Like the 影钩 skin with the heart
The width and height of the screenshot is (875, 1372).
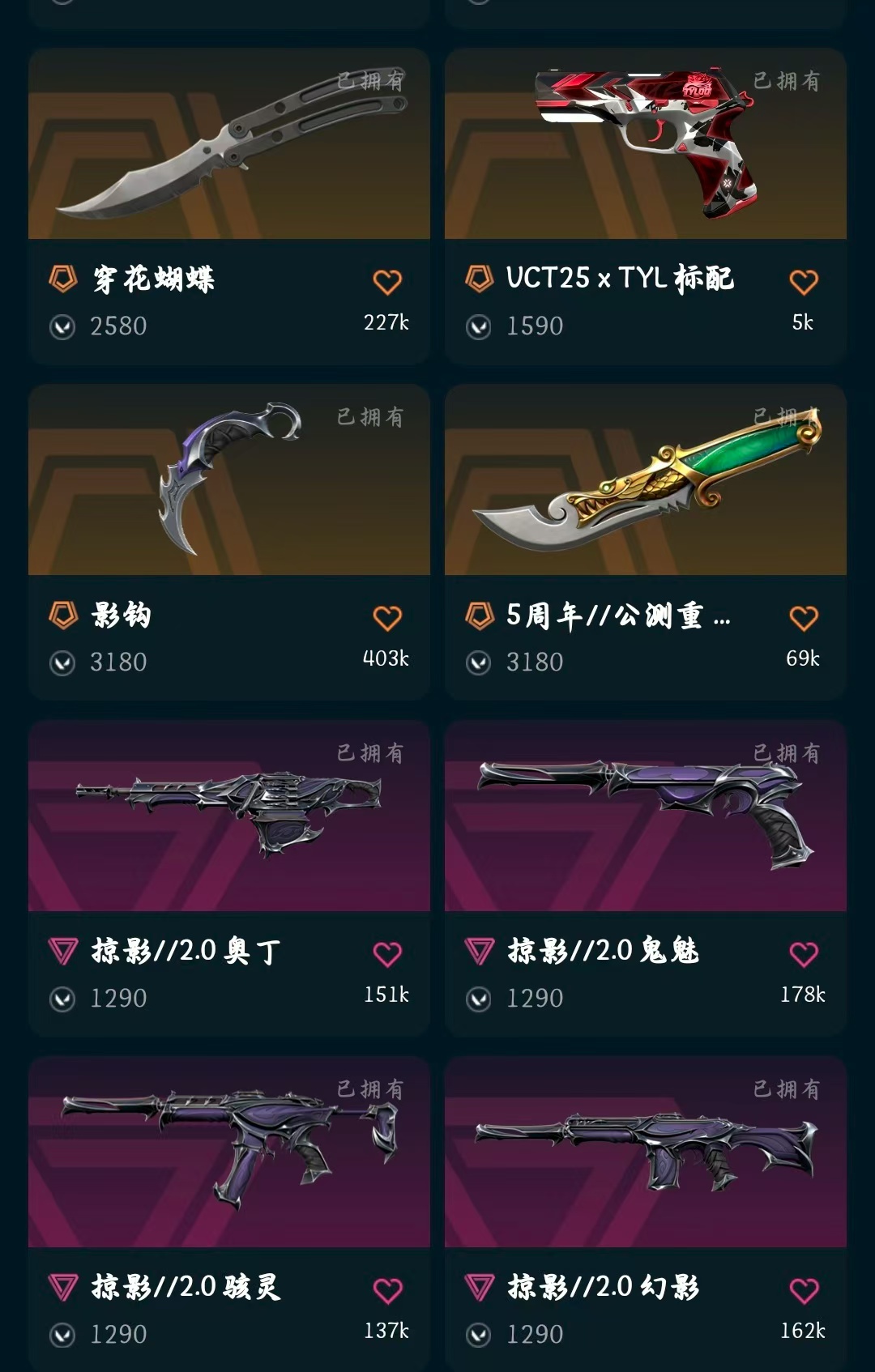click(x=387, y=618)
